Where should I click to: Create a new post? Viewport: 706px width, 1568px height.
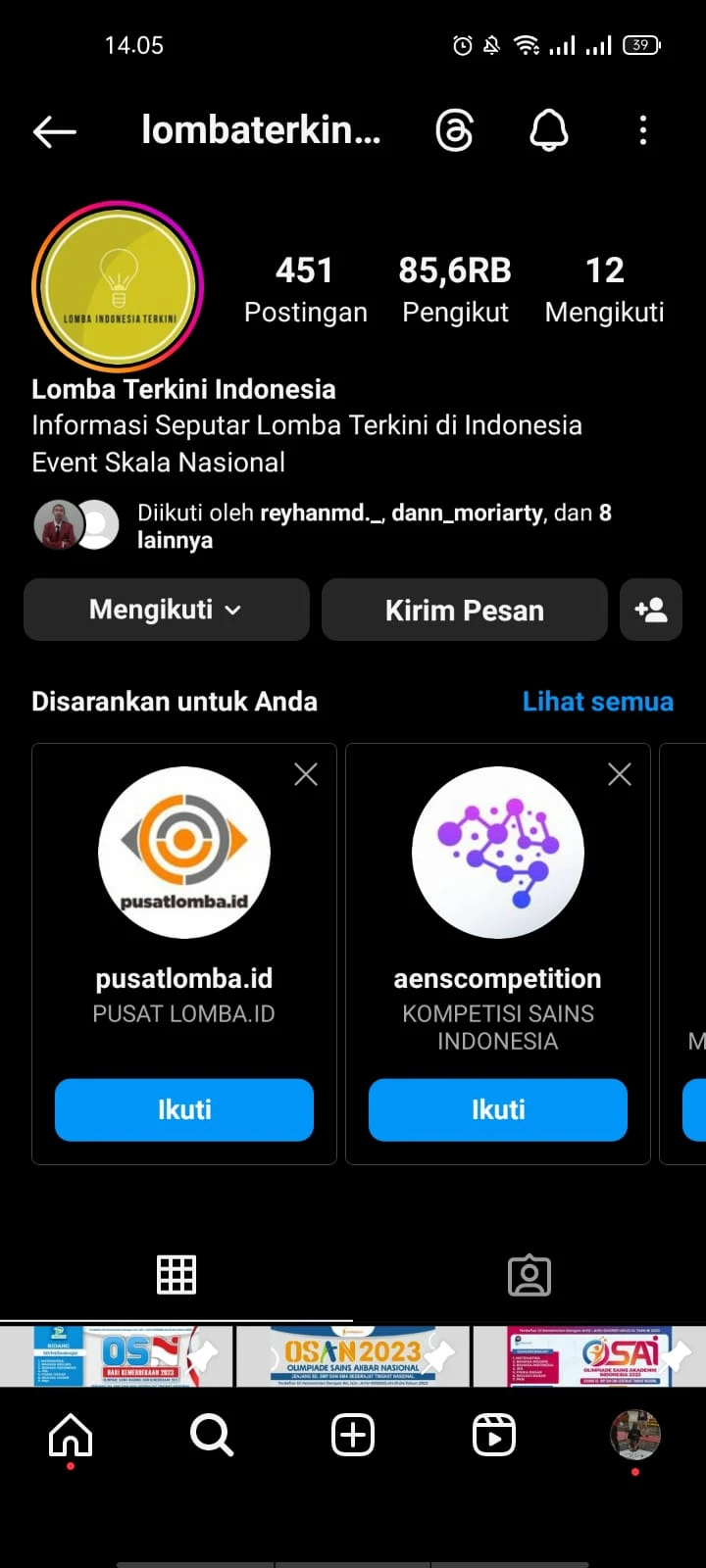[353, 1436]
